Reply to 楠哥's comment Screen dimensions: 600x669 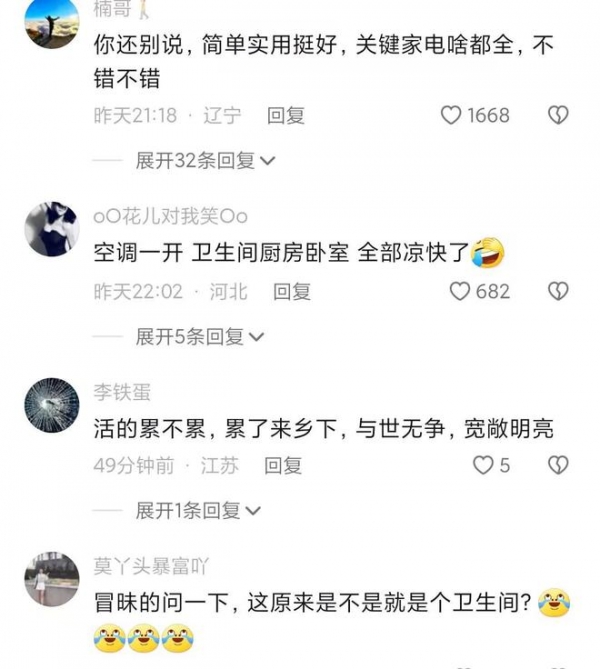coord(286,116)
